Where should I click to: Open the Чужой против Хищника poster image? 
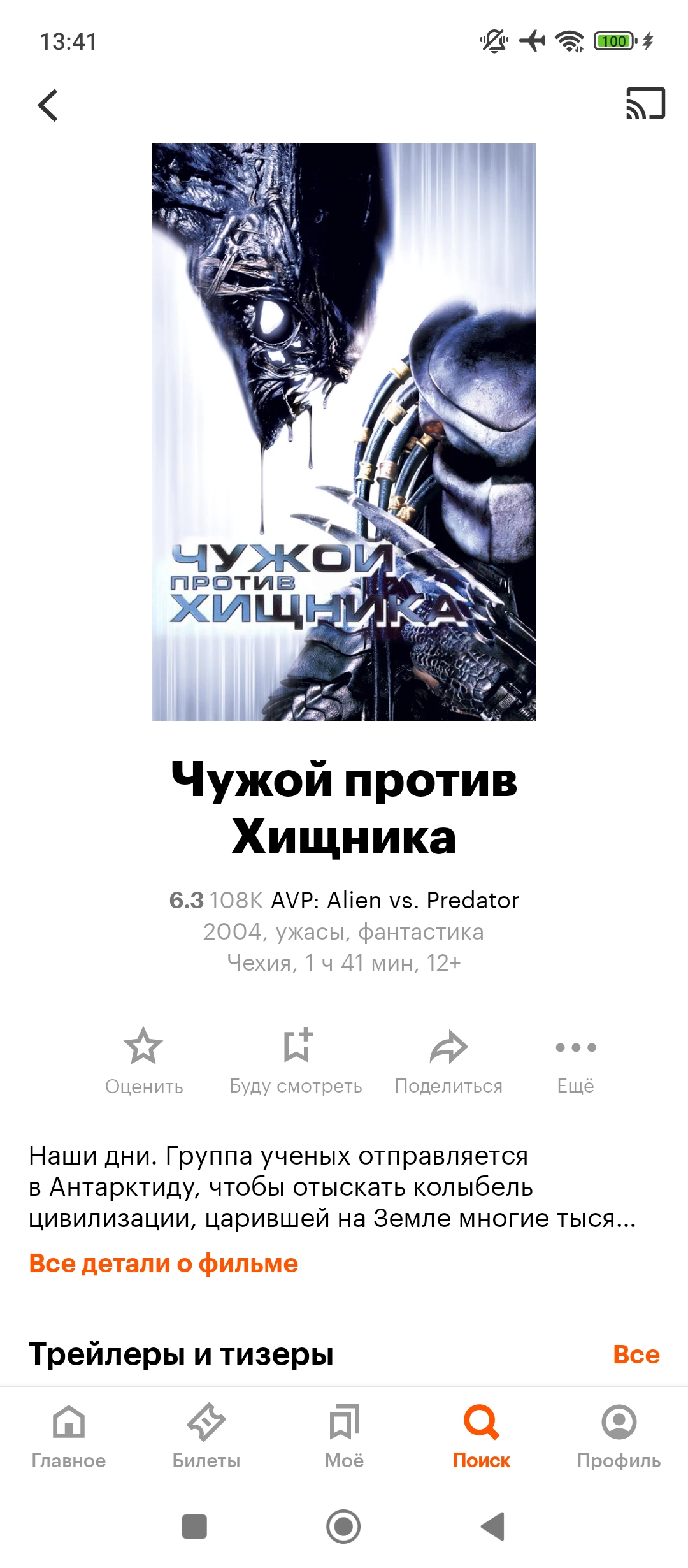(344, 432)
